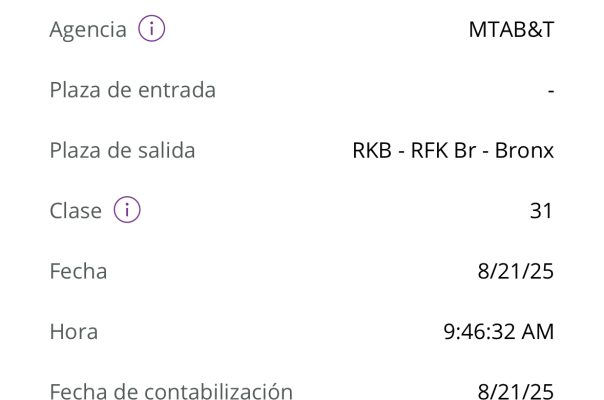
Task: Open the info icon next to Agencia
Action: click(151, 30)
